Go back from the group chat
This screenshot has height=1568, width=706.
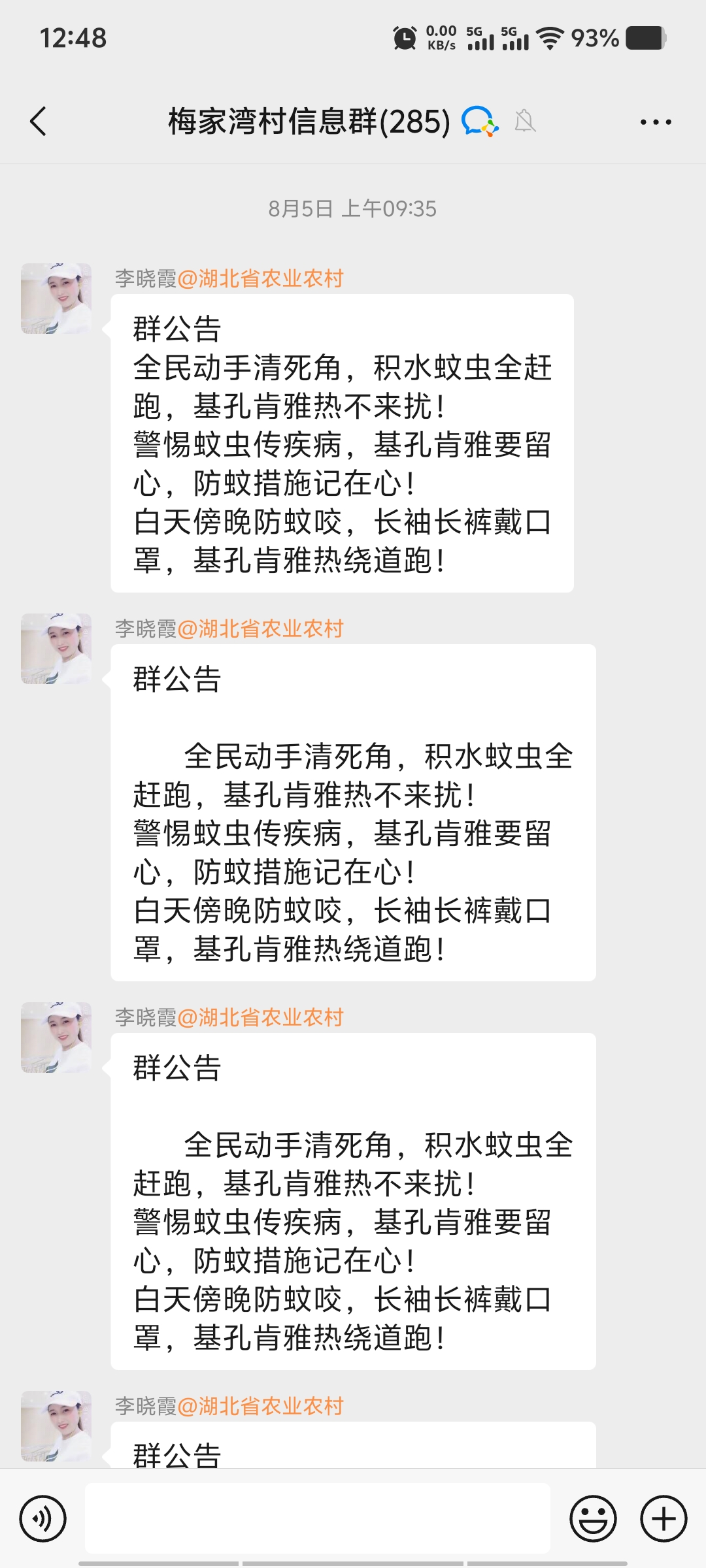[x=39, y=122]
